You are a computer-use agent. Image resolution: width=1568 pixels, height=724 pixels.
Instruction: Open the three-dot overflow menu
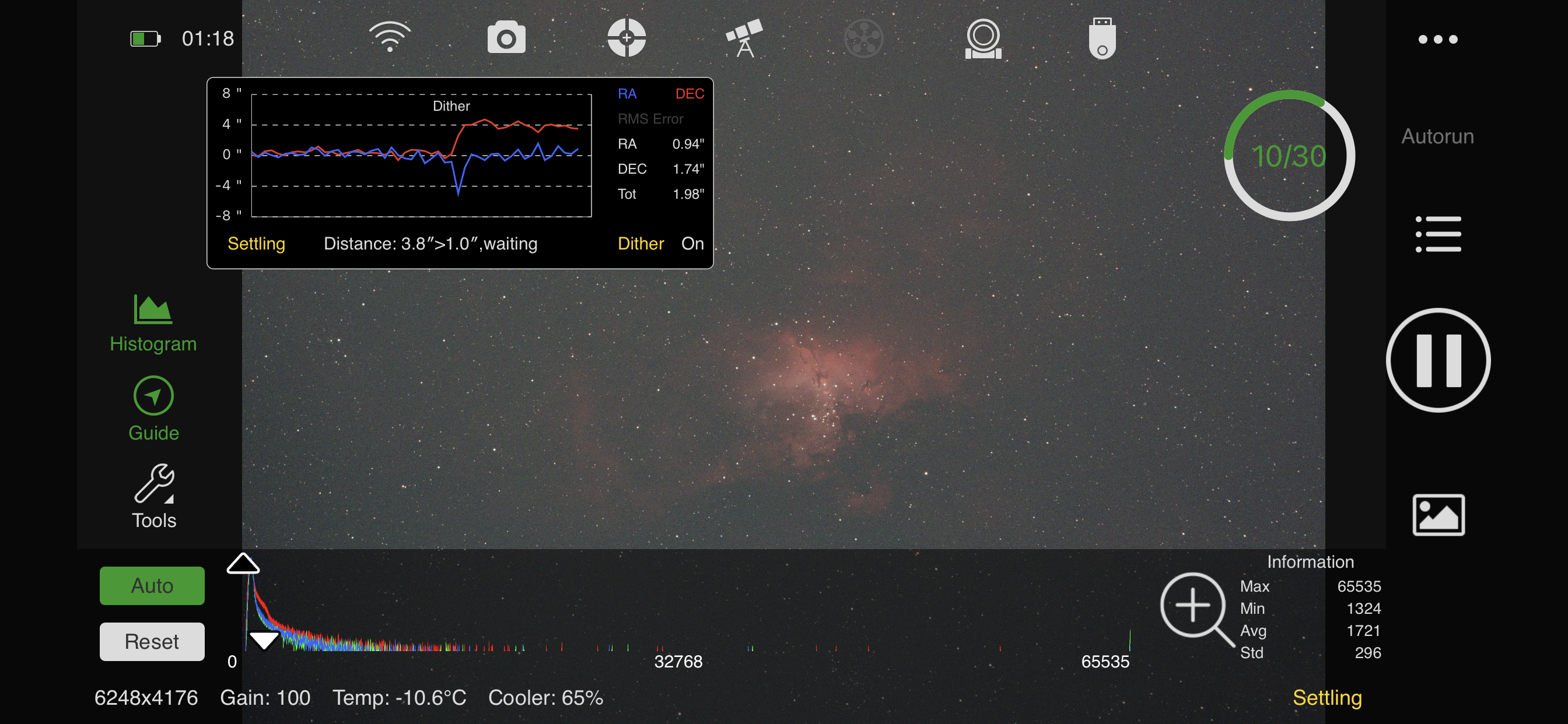point(1437,40)
